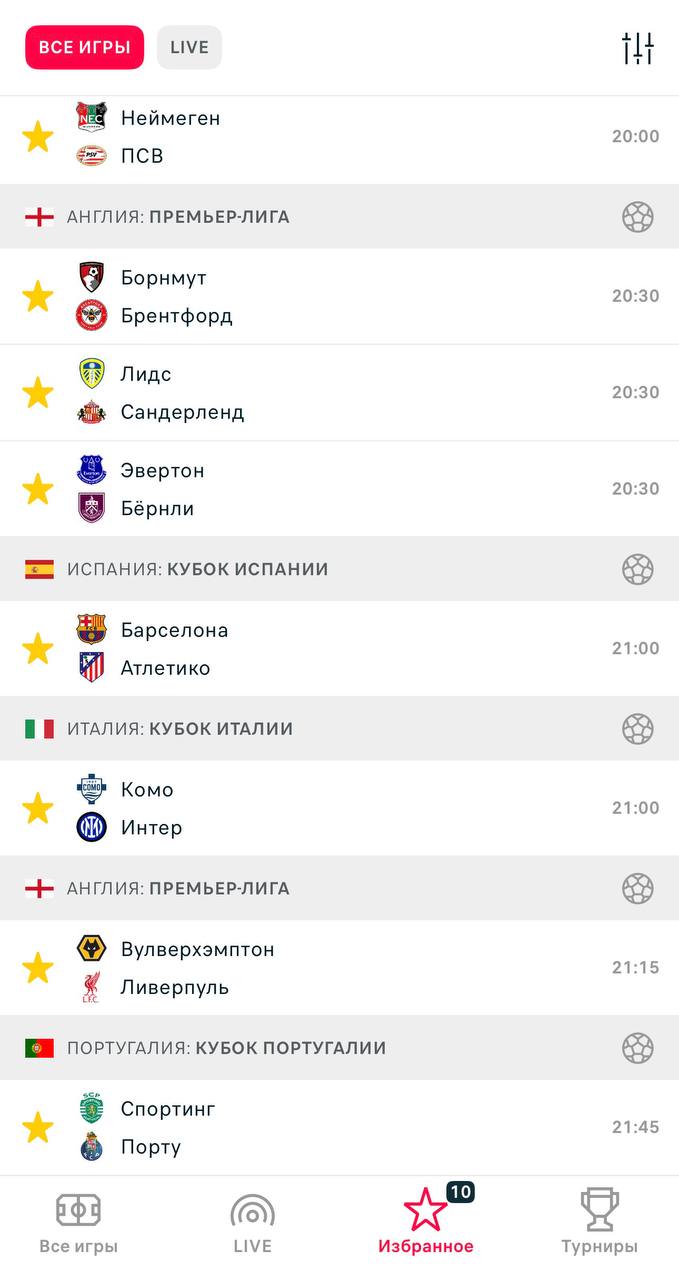
Task: Switch to the LIVE chip filter
Action: click(x=189, y=47)
